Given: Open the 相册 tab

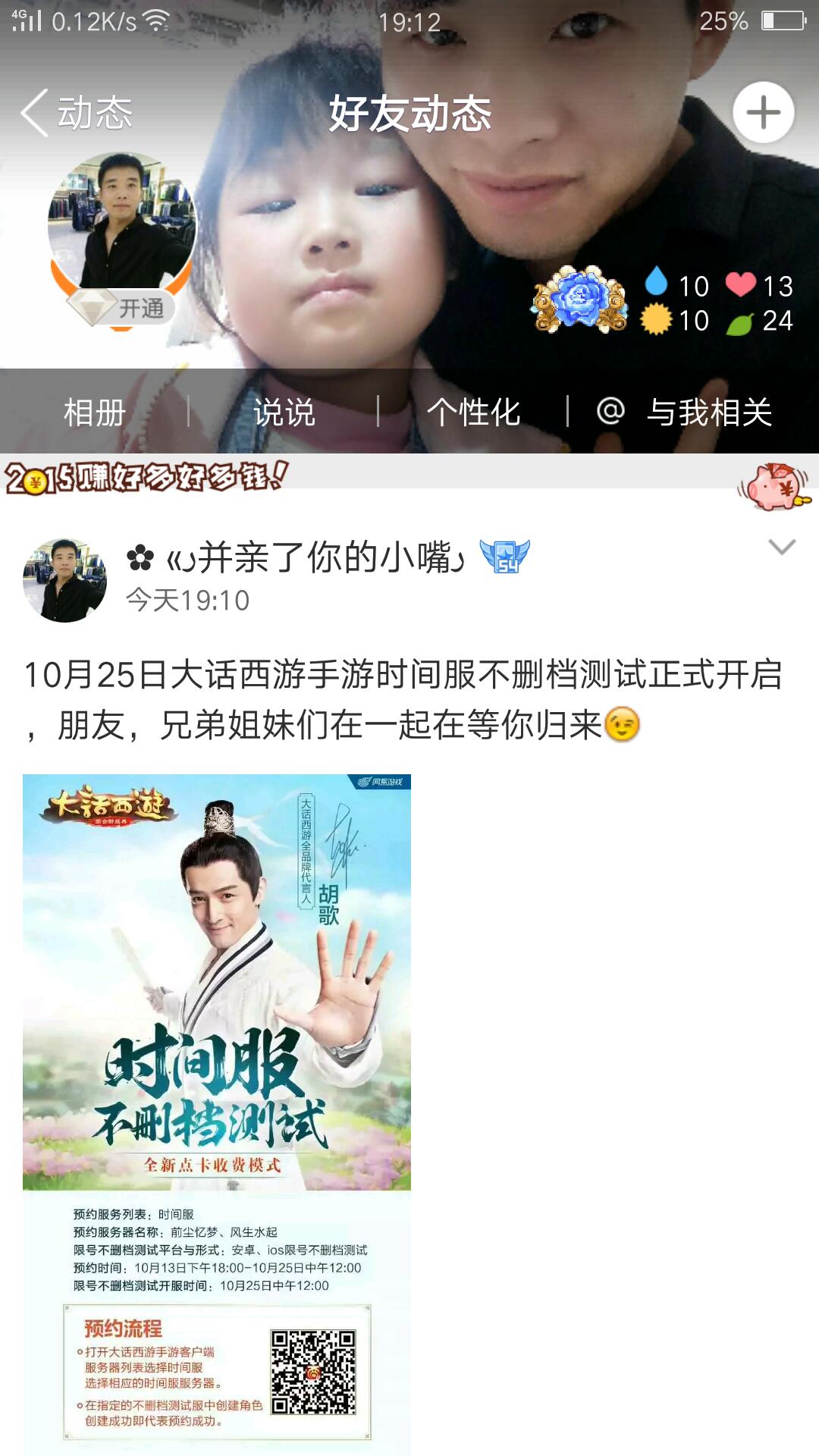Looking at the screenshot, I should click(95, 413).
